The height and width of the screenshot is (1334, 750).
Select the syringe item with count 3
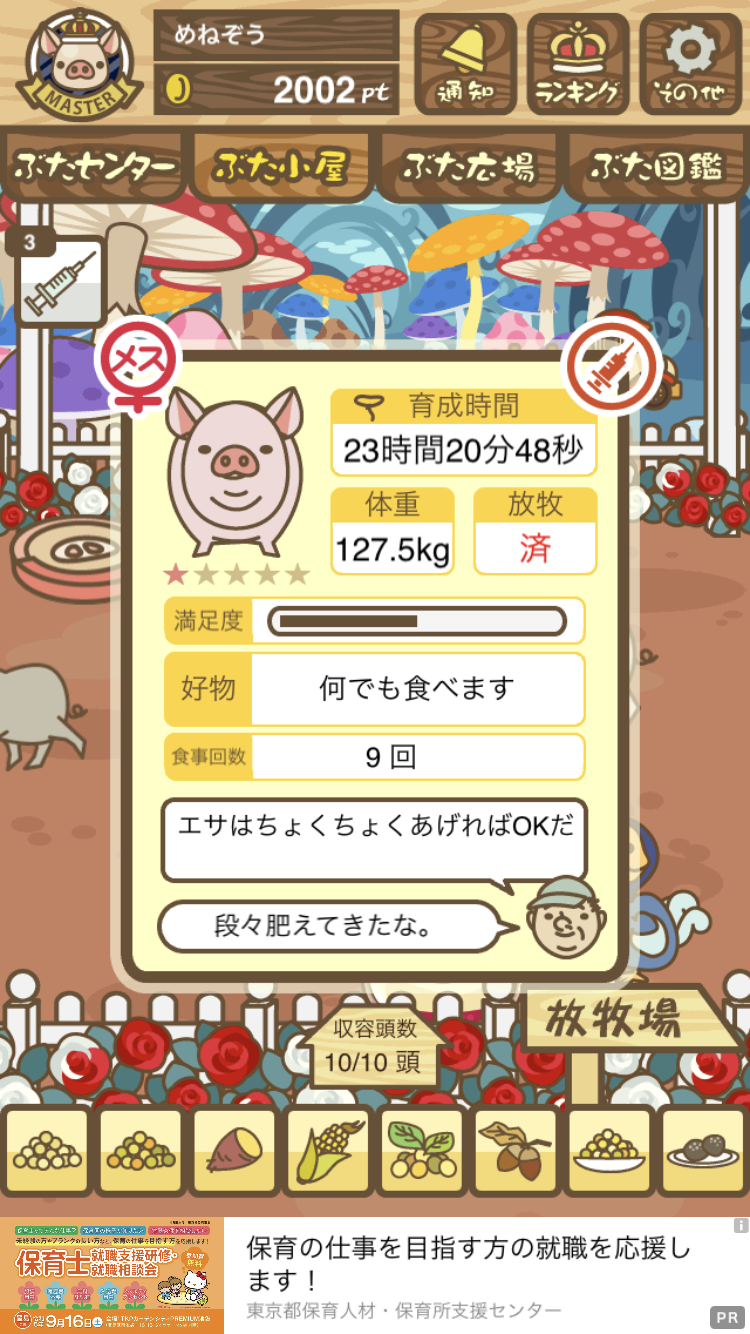tap(60, 281)
